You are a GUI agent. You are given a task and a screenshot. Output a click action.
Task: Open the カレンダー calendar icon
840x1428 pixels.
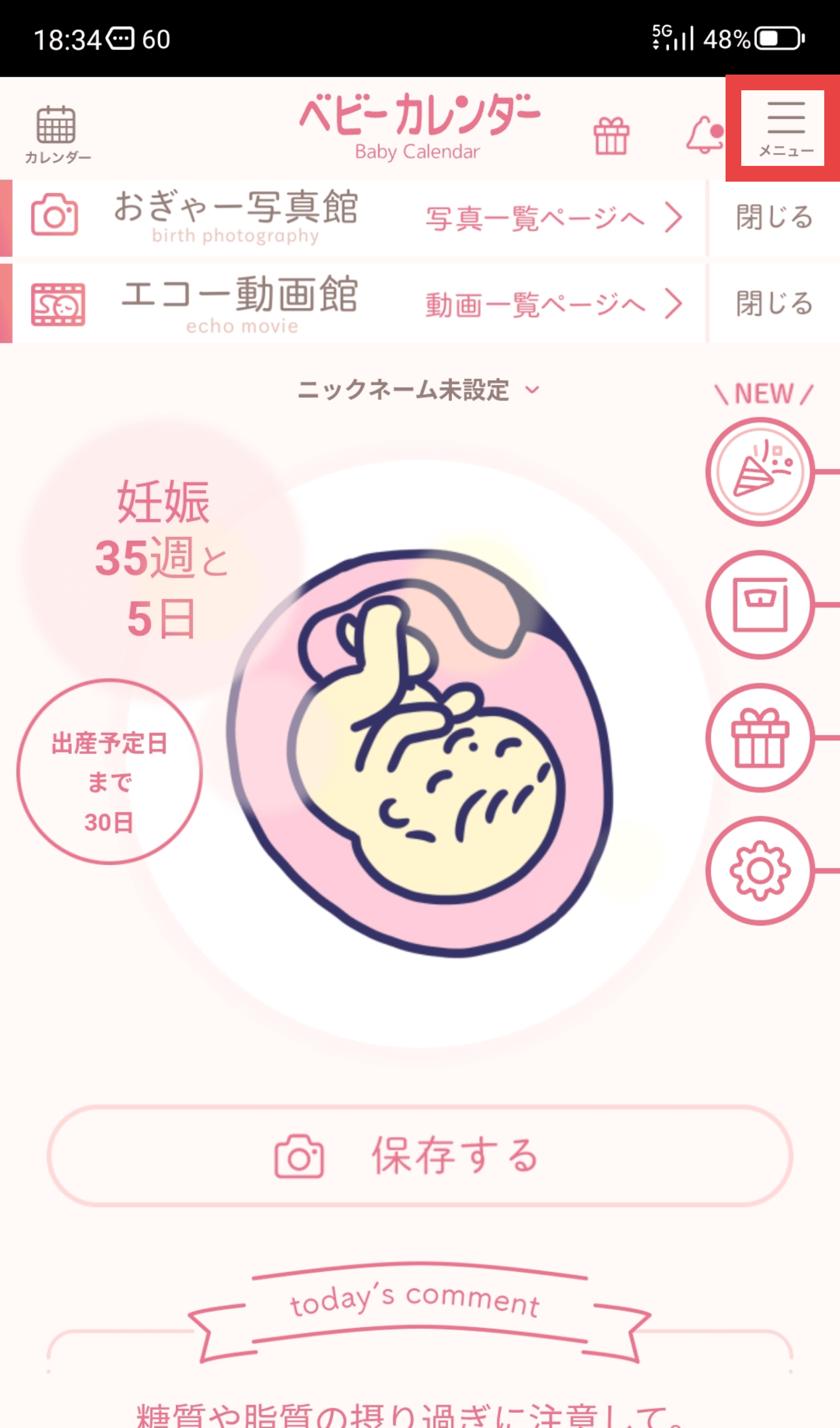(x=57, y=134)
